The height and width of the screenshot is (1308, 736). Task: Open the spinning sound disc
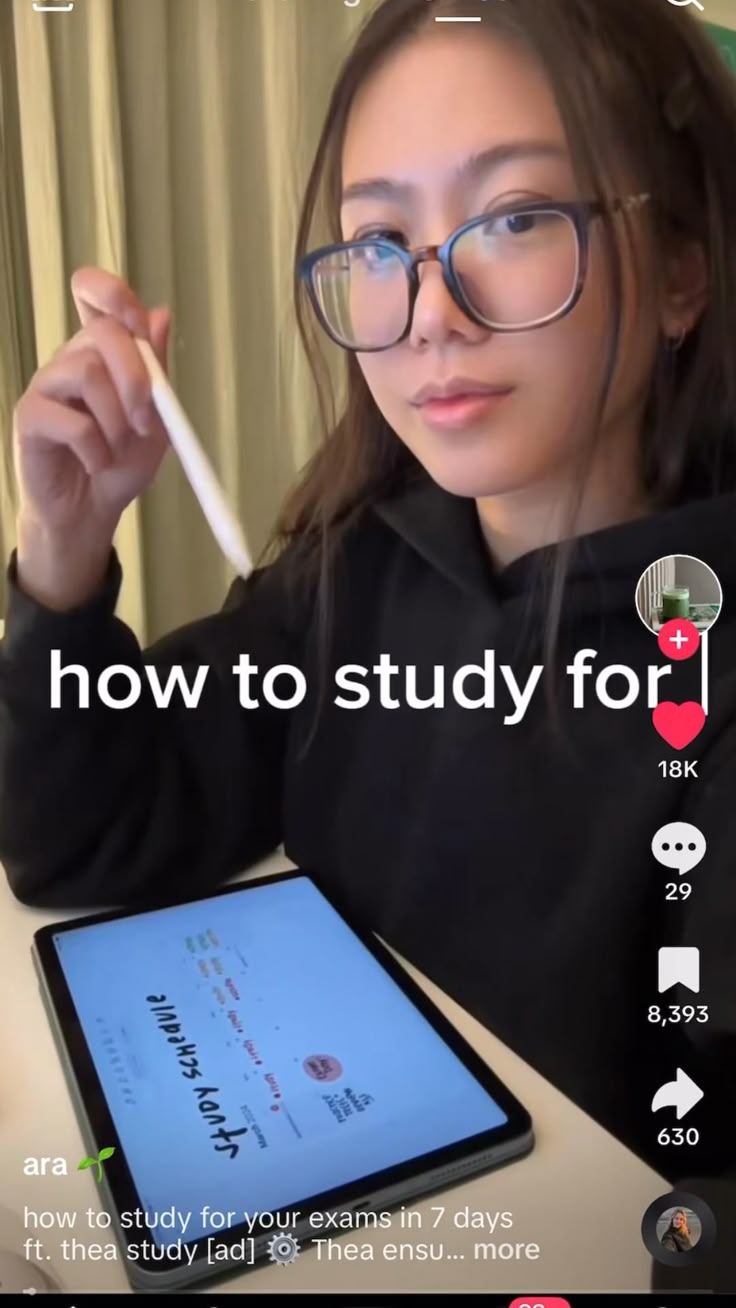tap(678, 1229)
